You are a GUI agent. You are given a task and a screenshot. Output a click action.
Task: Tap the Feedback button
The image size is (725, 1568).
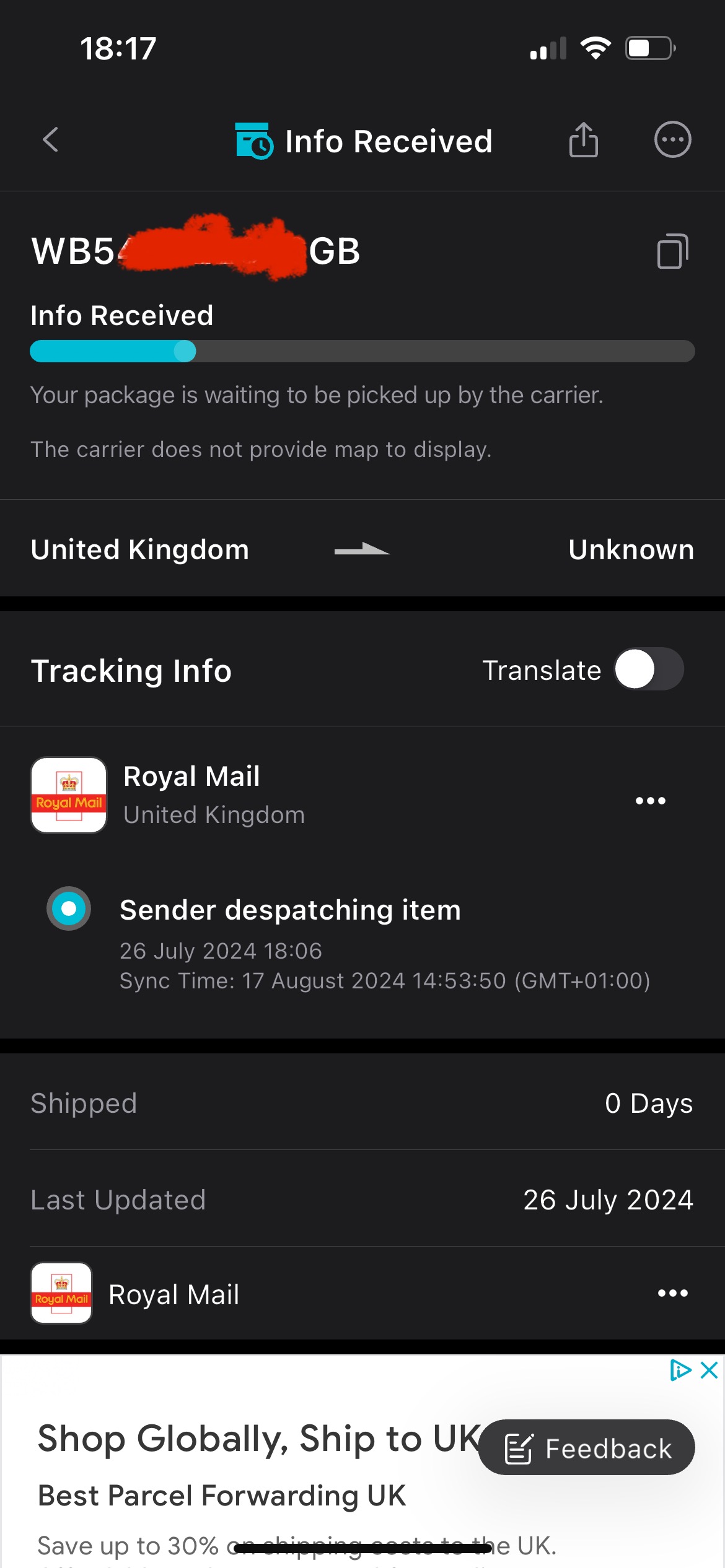click(x=586, y=1448)
